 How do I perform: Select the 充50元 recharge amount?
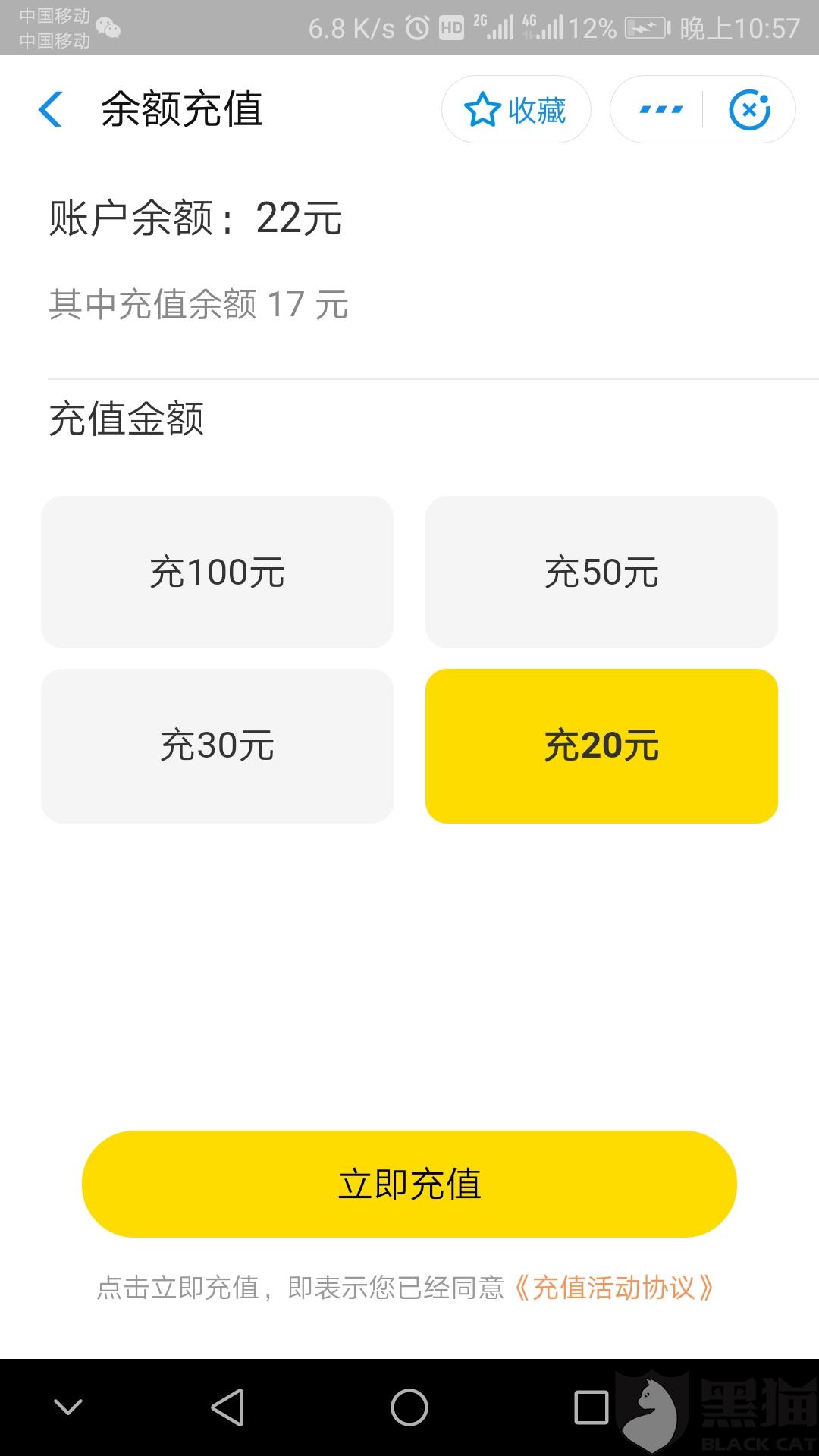coord(601,572)
